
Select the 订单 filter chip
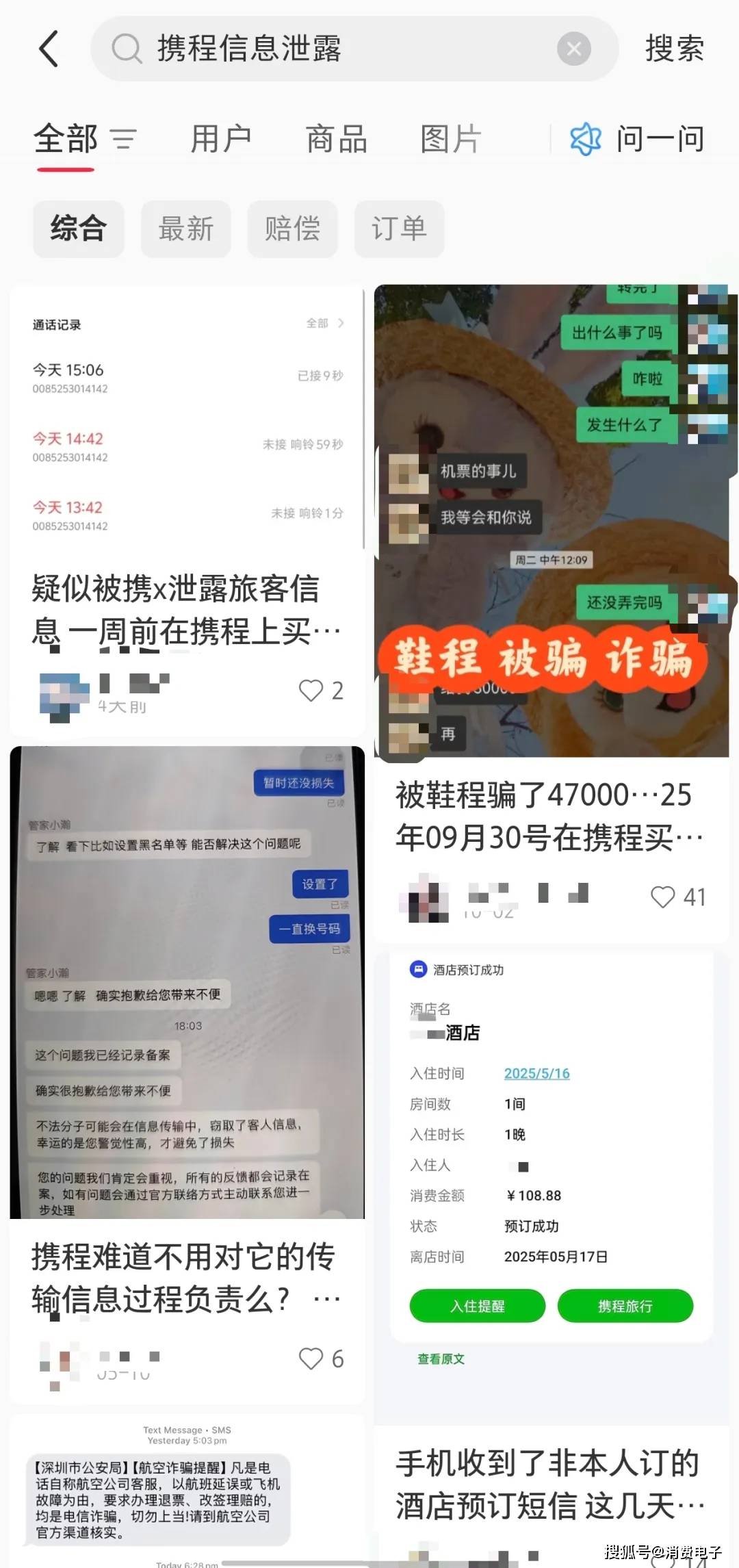[x=399, y=229]
